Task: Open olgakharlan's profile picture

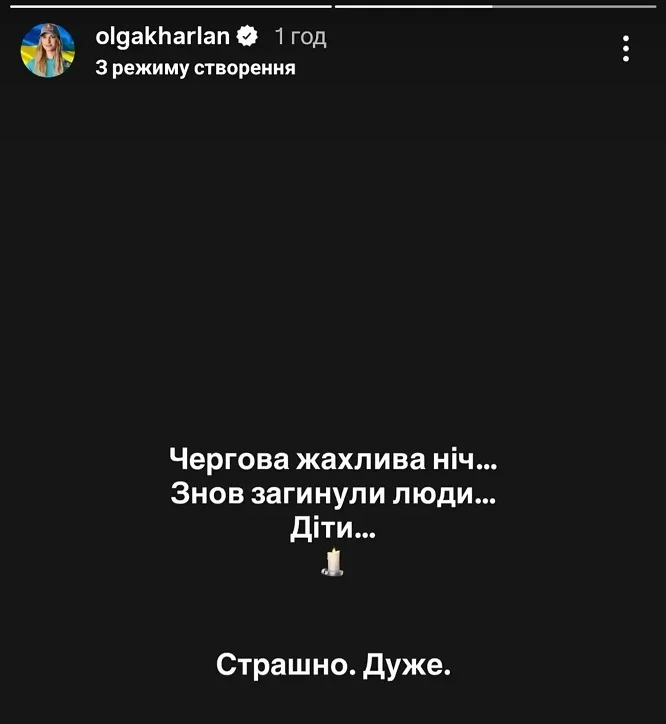Action: 48,51
